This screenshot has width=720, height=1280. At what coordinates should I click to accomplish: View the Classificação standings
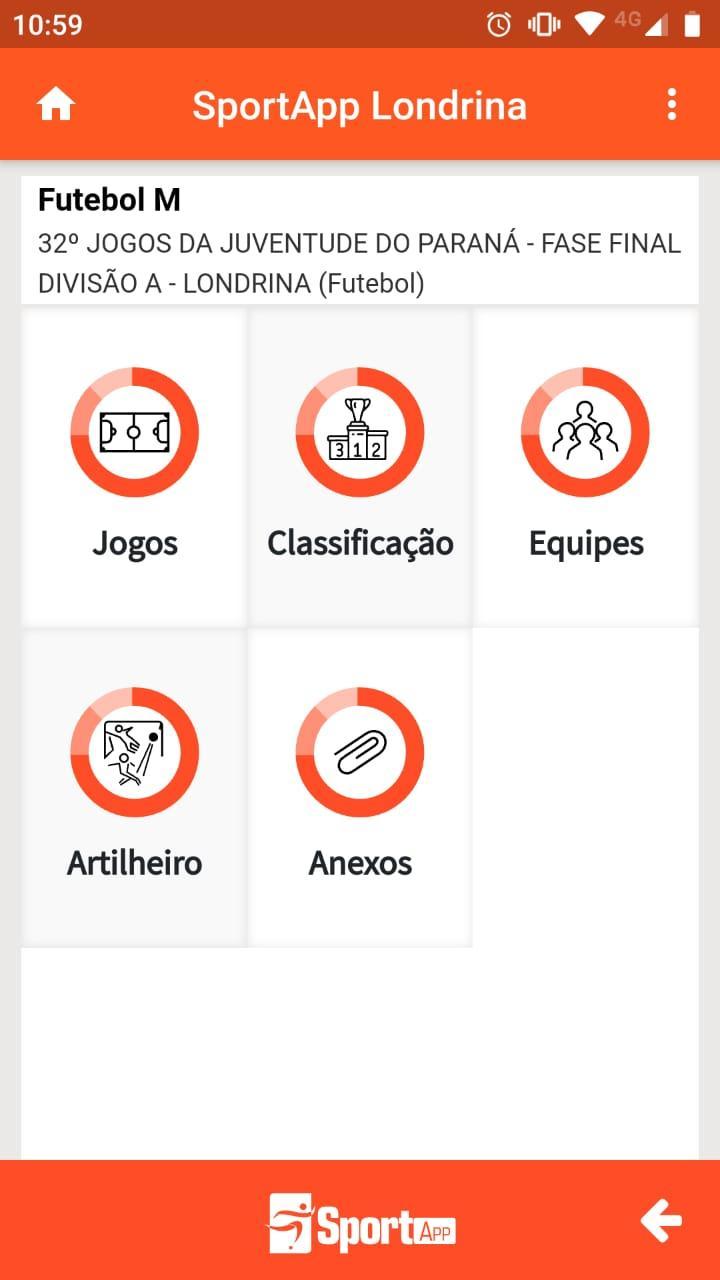tap(360, 467)
